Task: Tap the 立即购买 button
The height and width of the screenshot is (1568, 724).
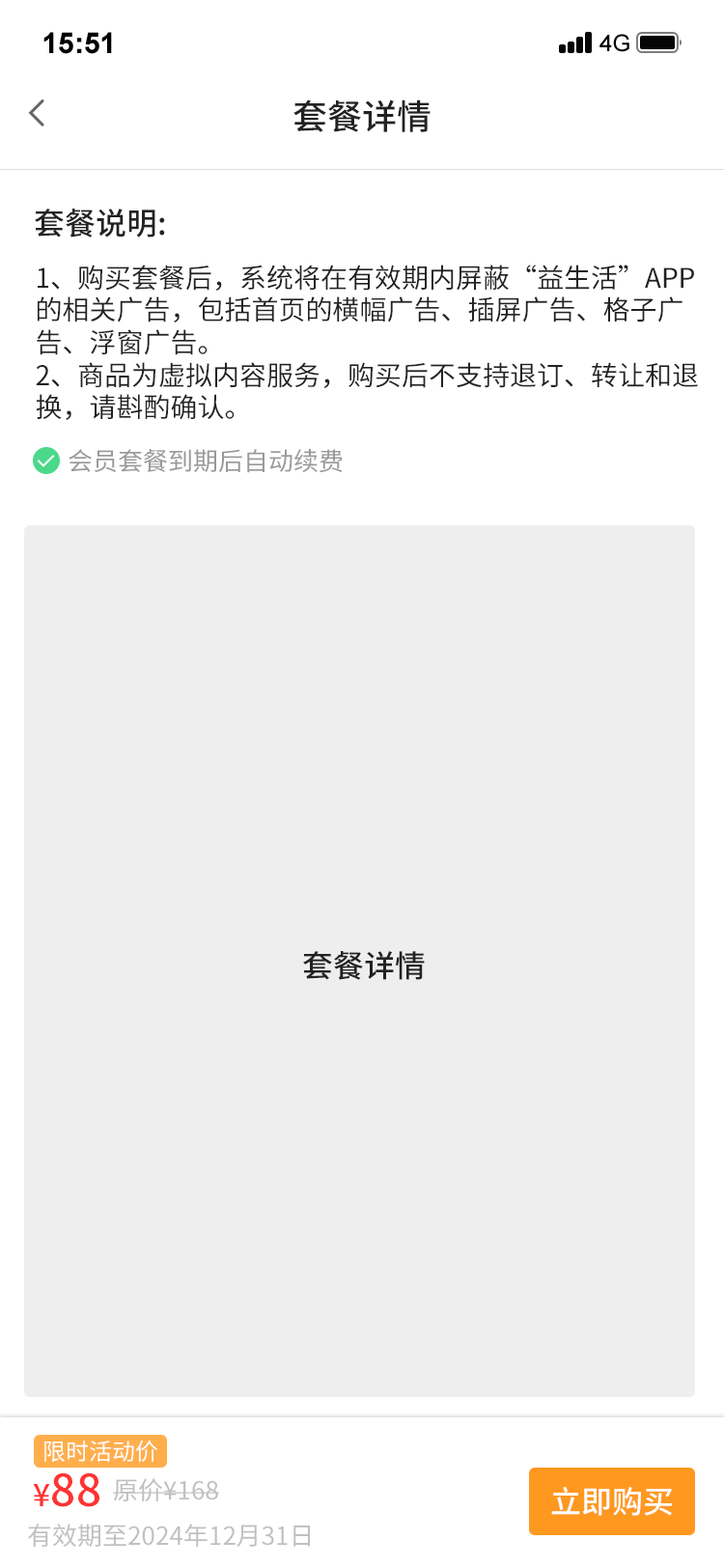Action: click(x=611, y=1501)
